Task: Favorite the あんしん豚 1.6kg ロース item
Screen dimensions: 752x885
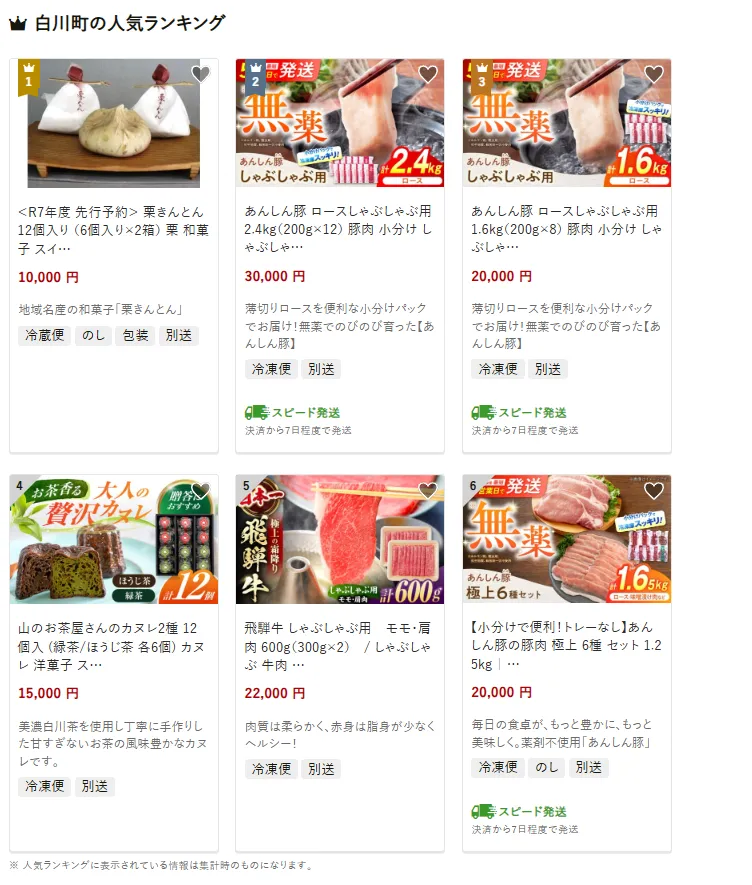Action: pyautogui.click(x=654, y=74)
